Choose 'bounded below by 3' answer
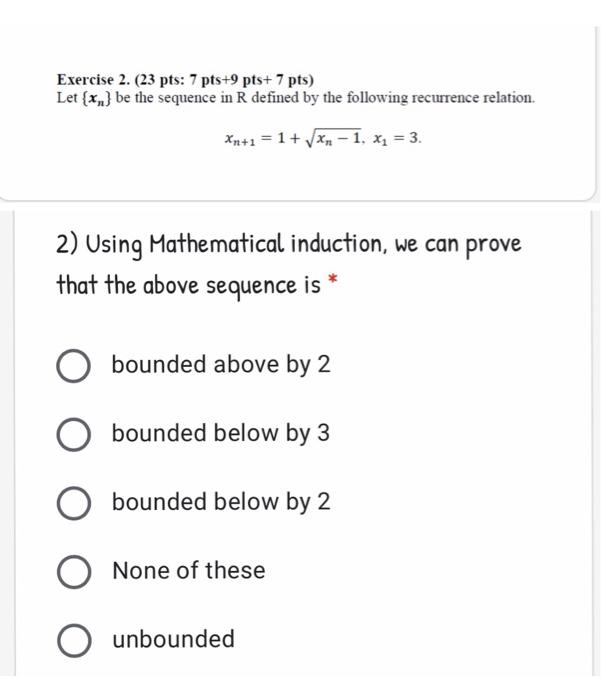Screen dimensions: 601x700 point(74,435)
